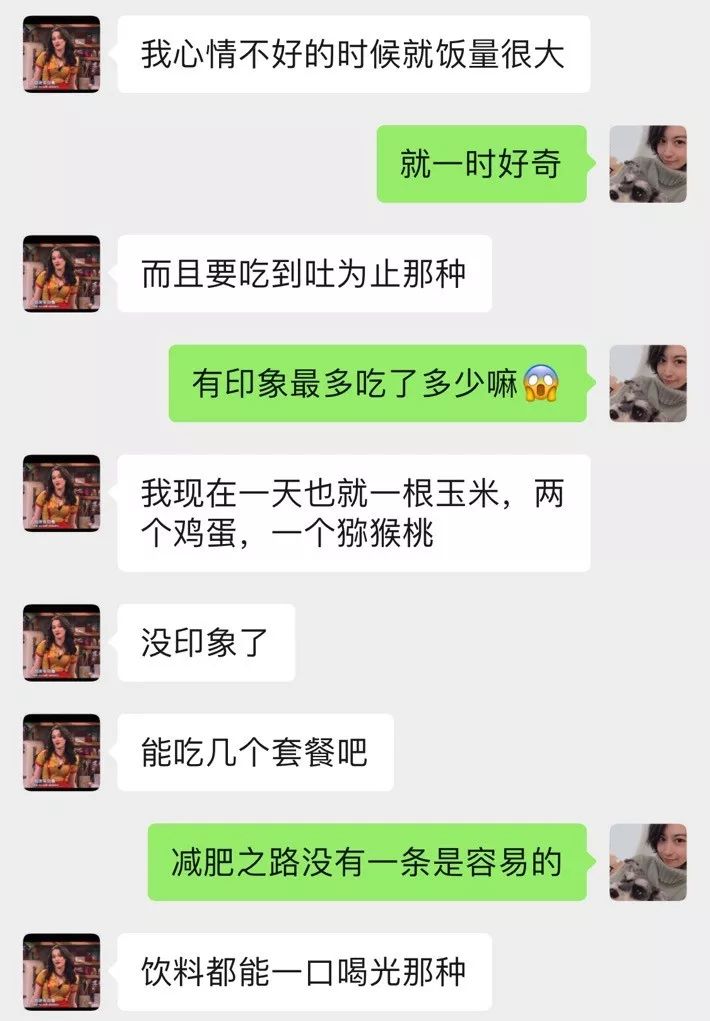Screen dimensions: 710x1021
Task: Open avatar beside 我现在一天也就一根玉米 message
Action: coord(61,493)
